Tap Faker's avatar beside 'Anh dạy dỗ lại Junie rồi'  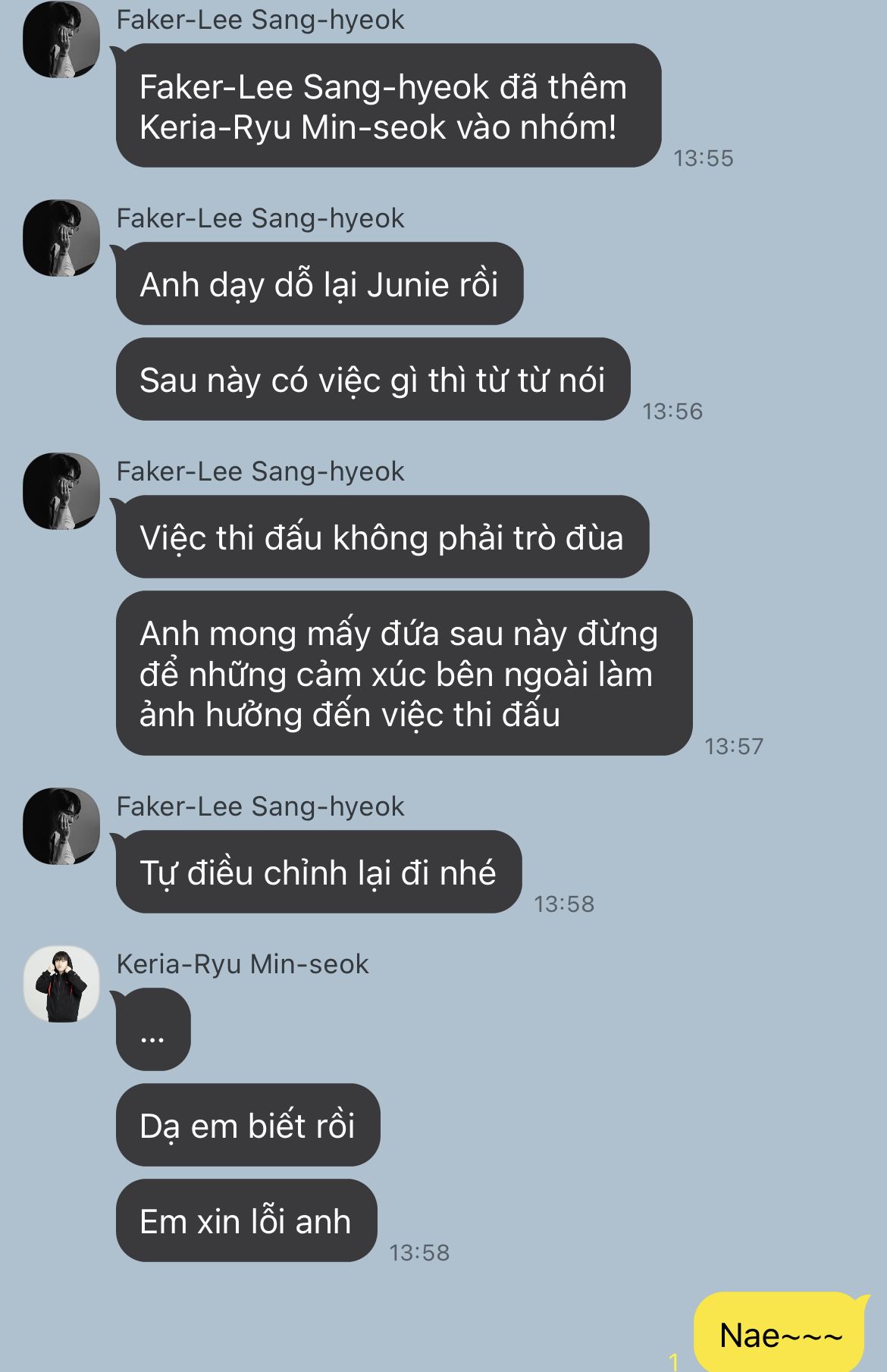click(61, 238)
